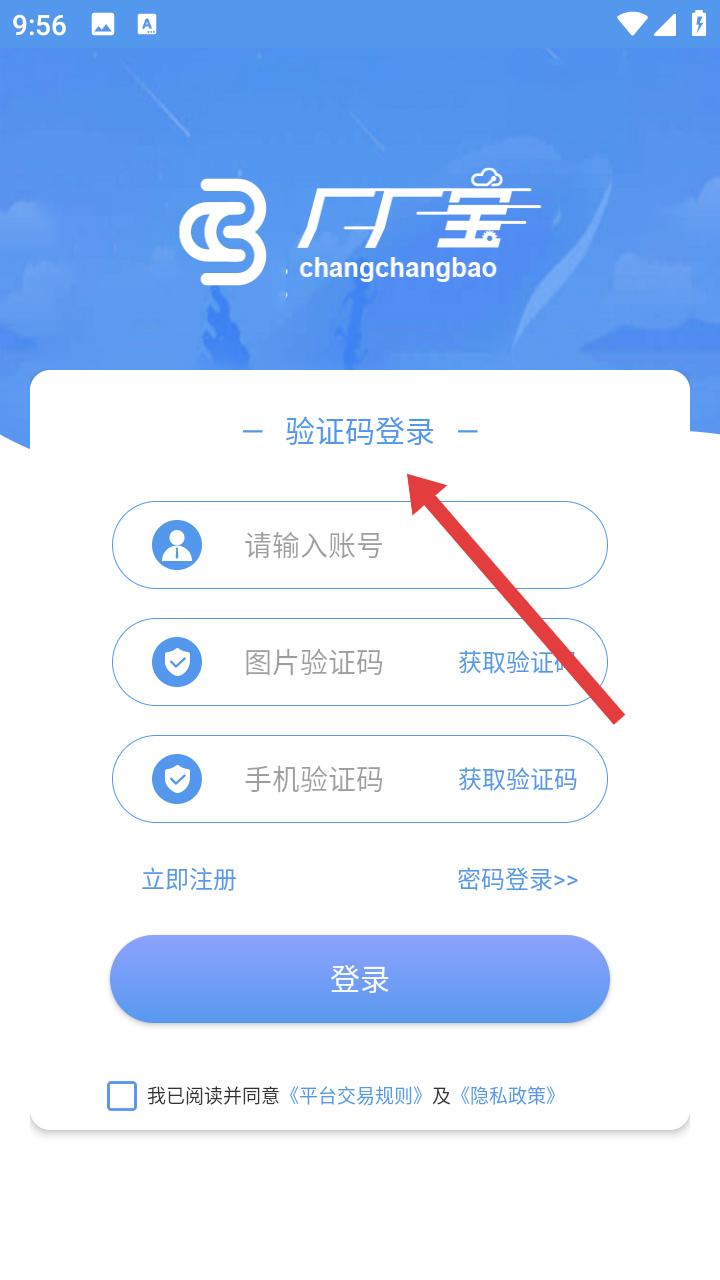Image resolution: width=720 pixels, height=1280 pixels.
Task: Check the agreement checkbox
Action: (122, 1096)
